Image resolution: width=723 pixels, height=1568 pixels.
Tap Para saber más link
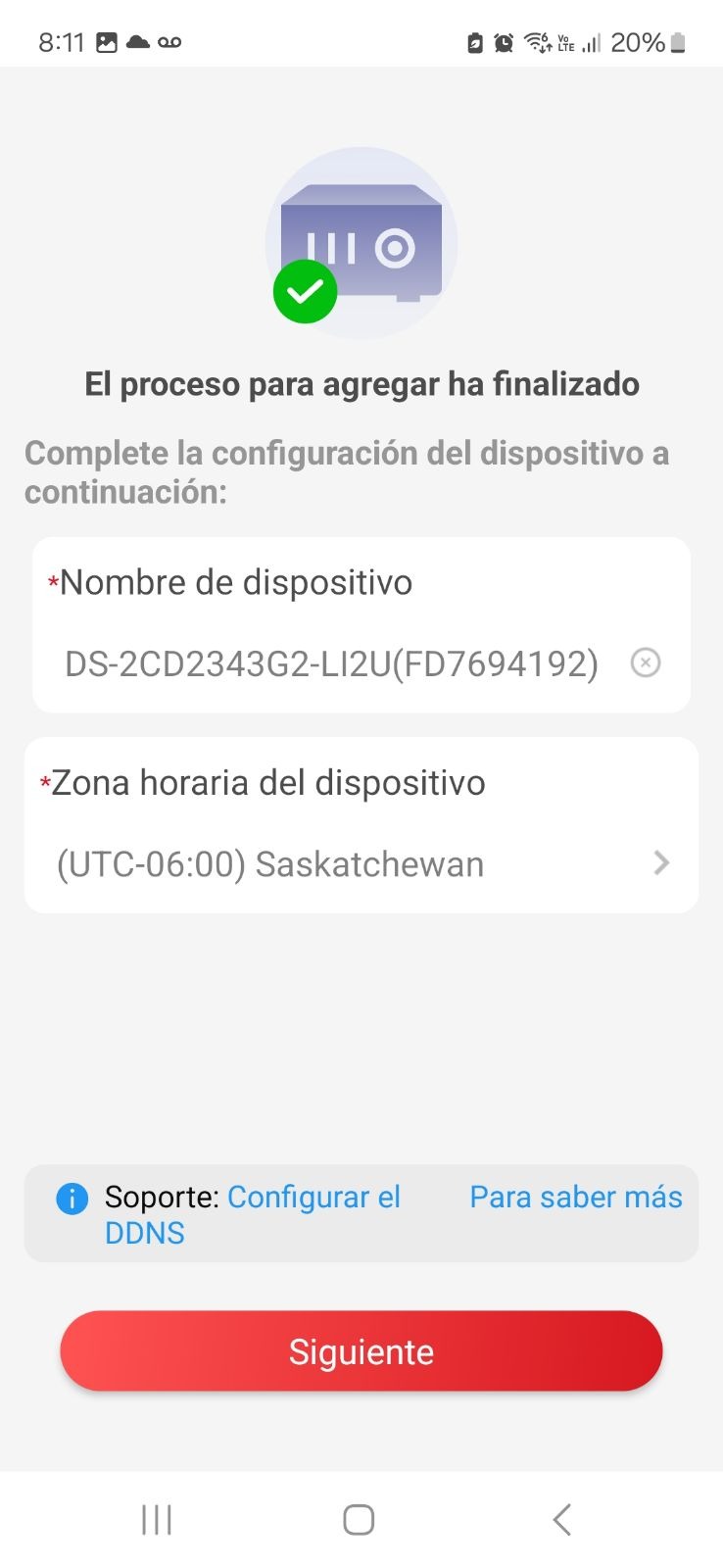coord(576,1197)
